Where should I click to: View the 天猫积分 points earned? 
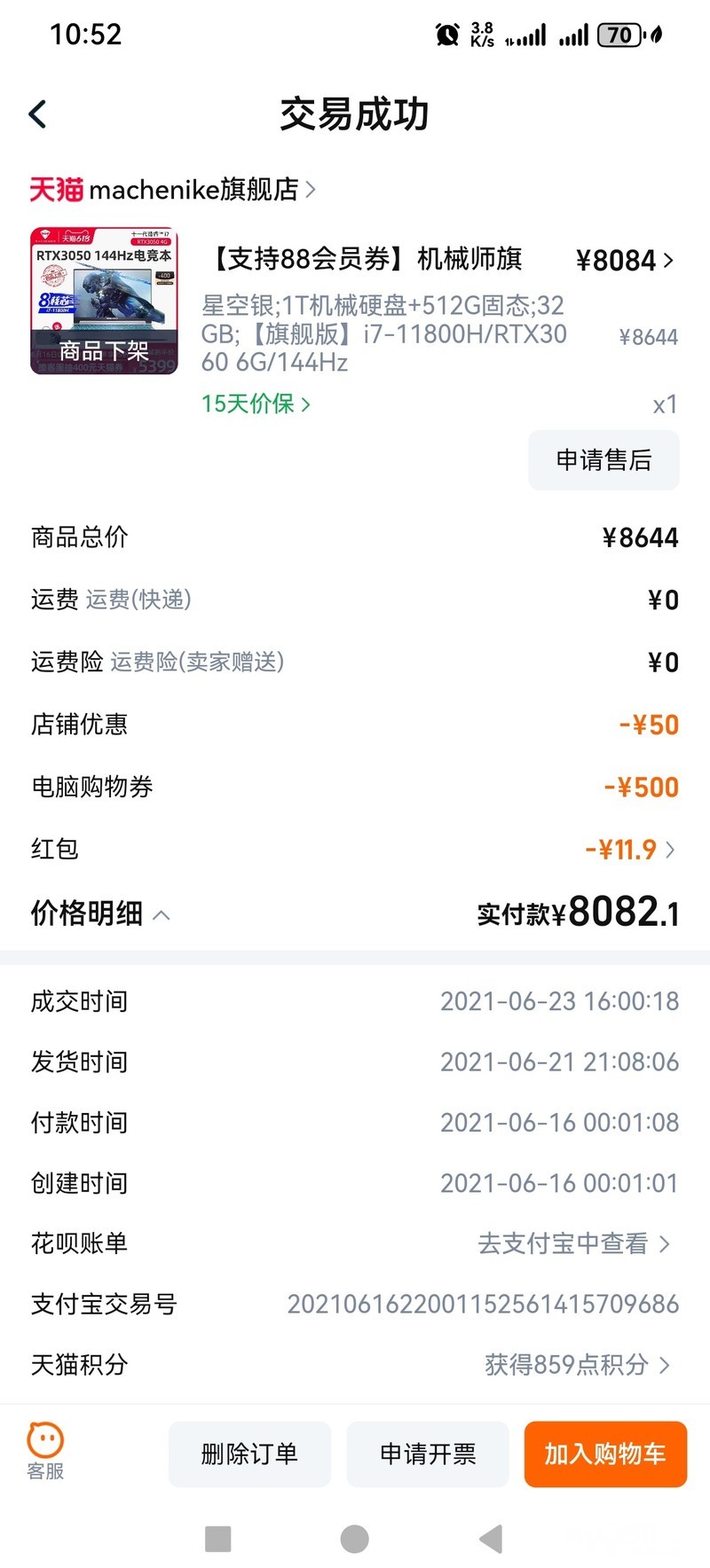point(577,1364)
